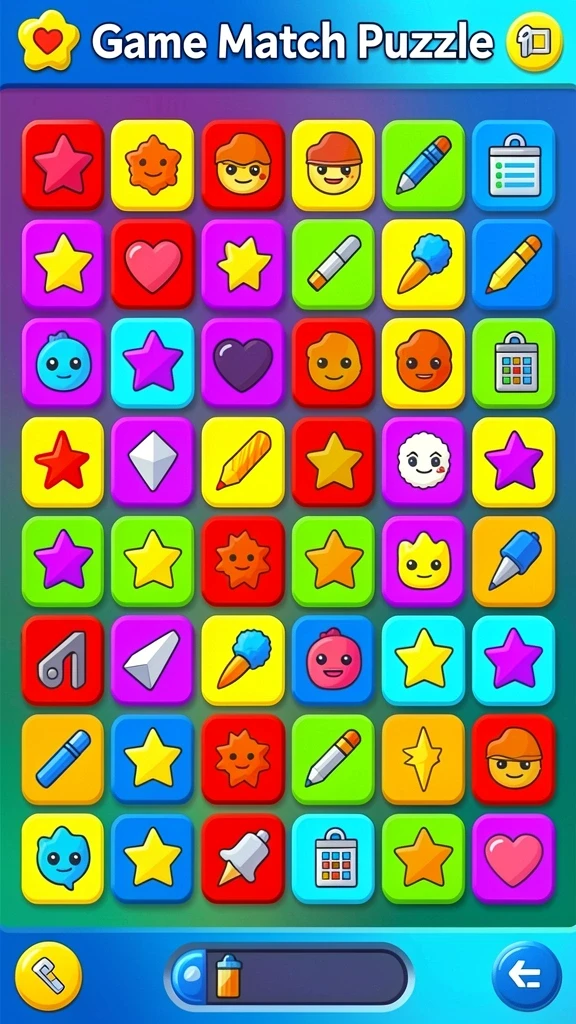576x1024 pixels.
Task: Tap the red tile with the pink heart
Action: pyautogui.click(x=153, y=264)
